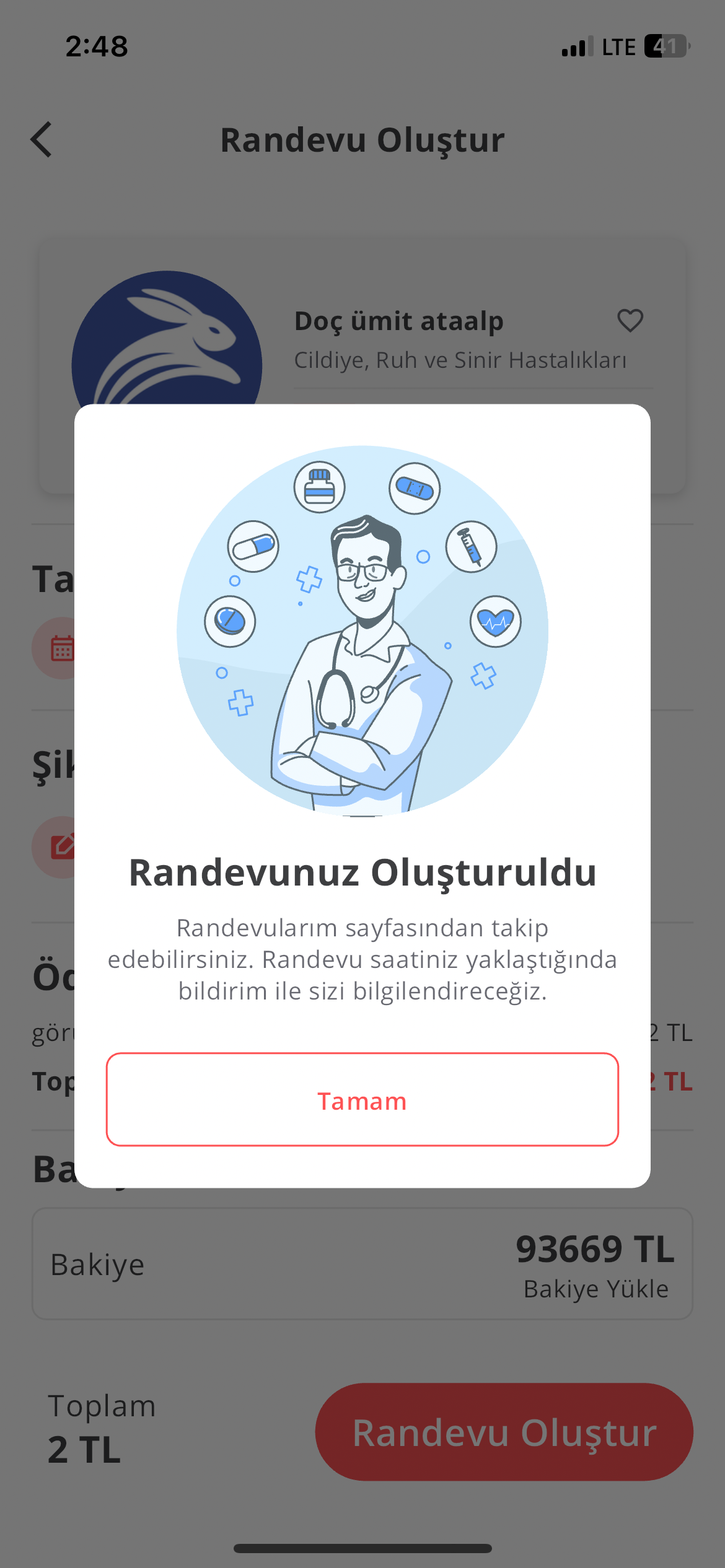Viewport: 725px width, 1568px height.
Task: Favorite Doç ümit ataalp with the heart
Action: point(630,321)
